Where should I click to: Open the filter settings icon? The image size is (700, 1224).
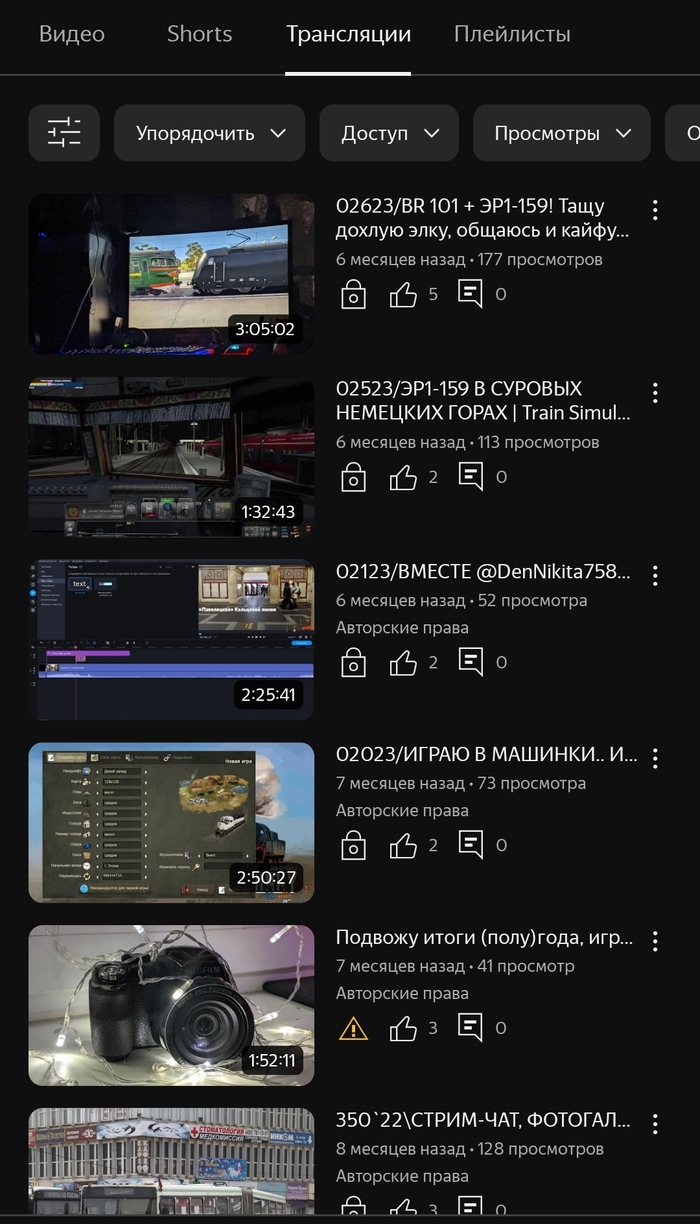(x=64, y=133)
